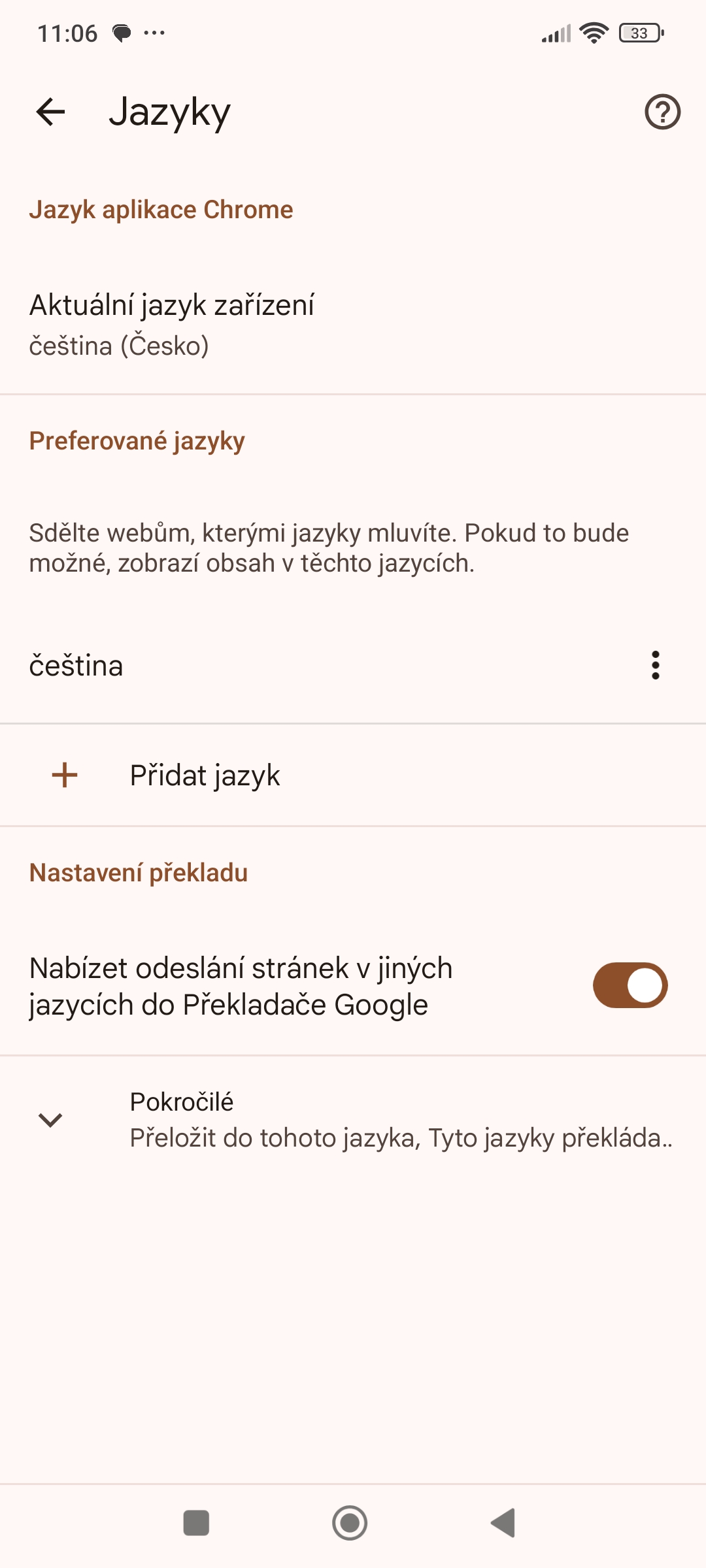Open Aktuální jazyk zařízení setting
The height and width of the screenshot is (1568, 706).
click(353, 325)
